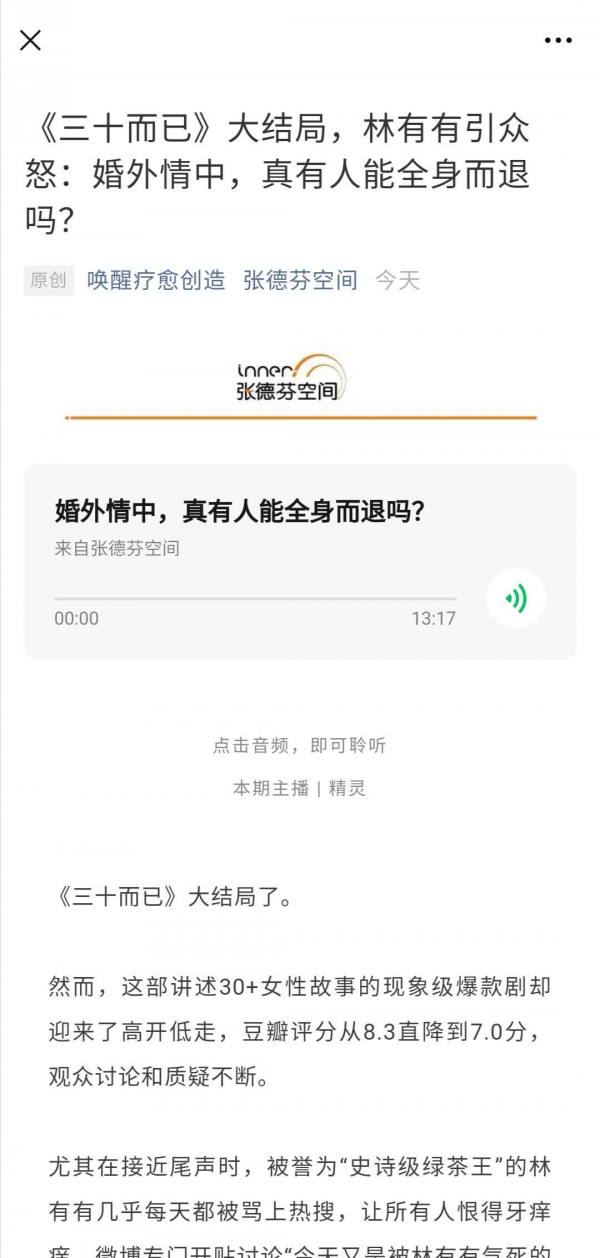This screenshot has width=600, height=1258.
Task: Play the 婚外情中 audio clip
Action: click(x=516, y=599)
